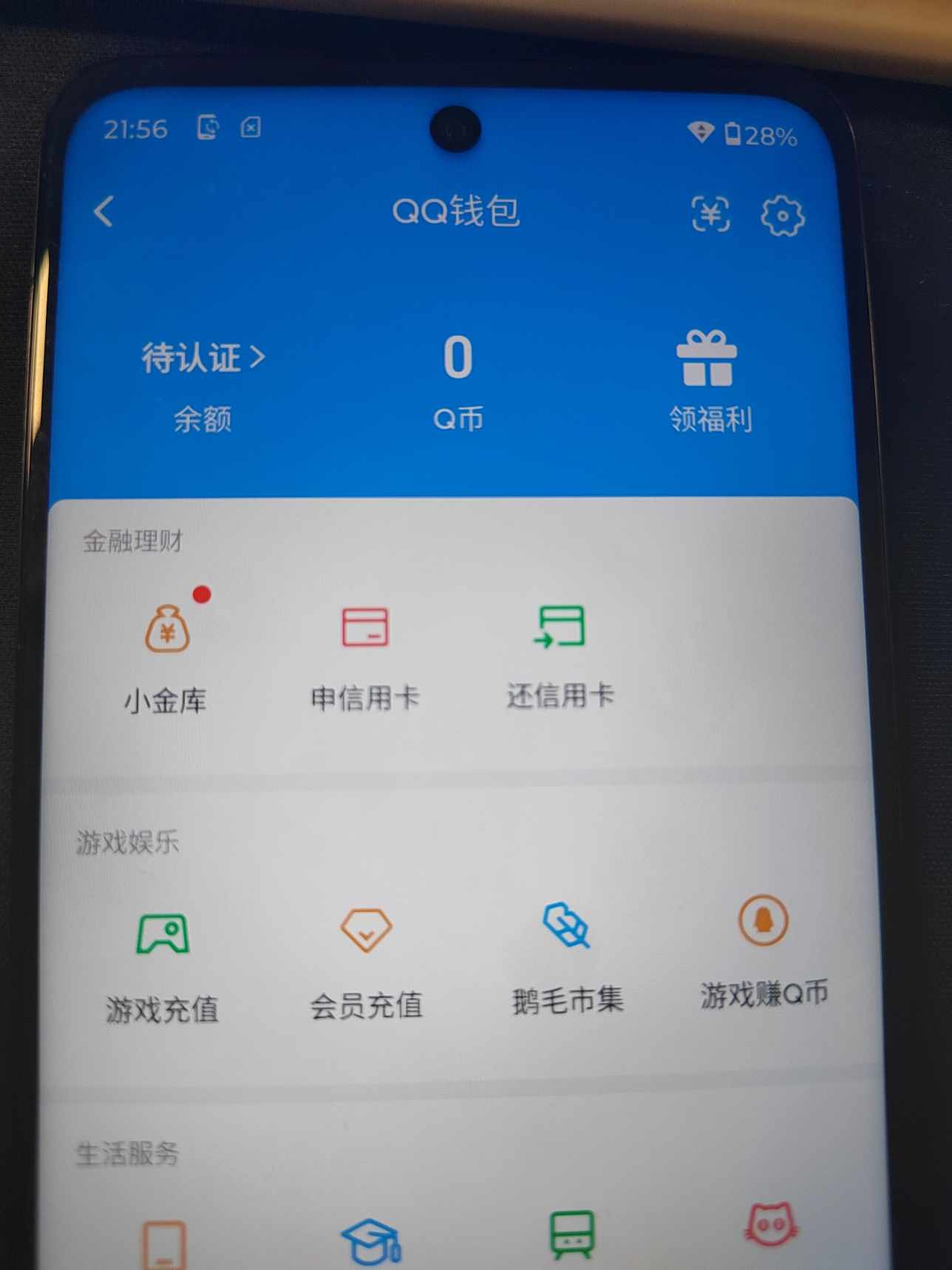Screen dimensions: 952x1270
Task: Tap the orange phone icon under 生活服务
Action: (164, 1243)
